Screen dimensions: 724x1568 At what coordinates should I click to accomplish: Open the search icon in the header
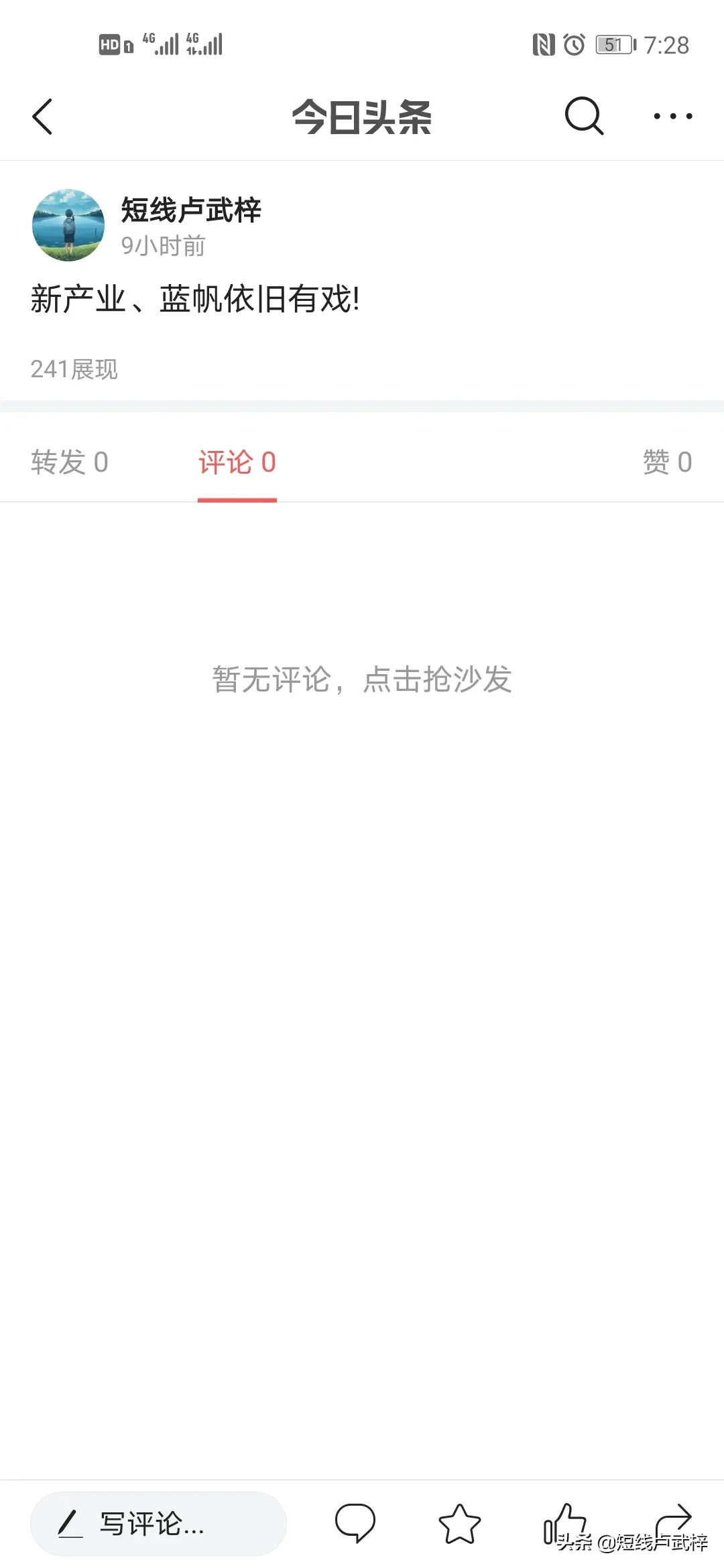pyautogui.click(x=584, y=116)
